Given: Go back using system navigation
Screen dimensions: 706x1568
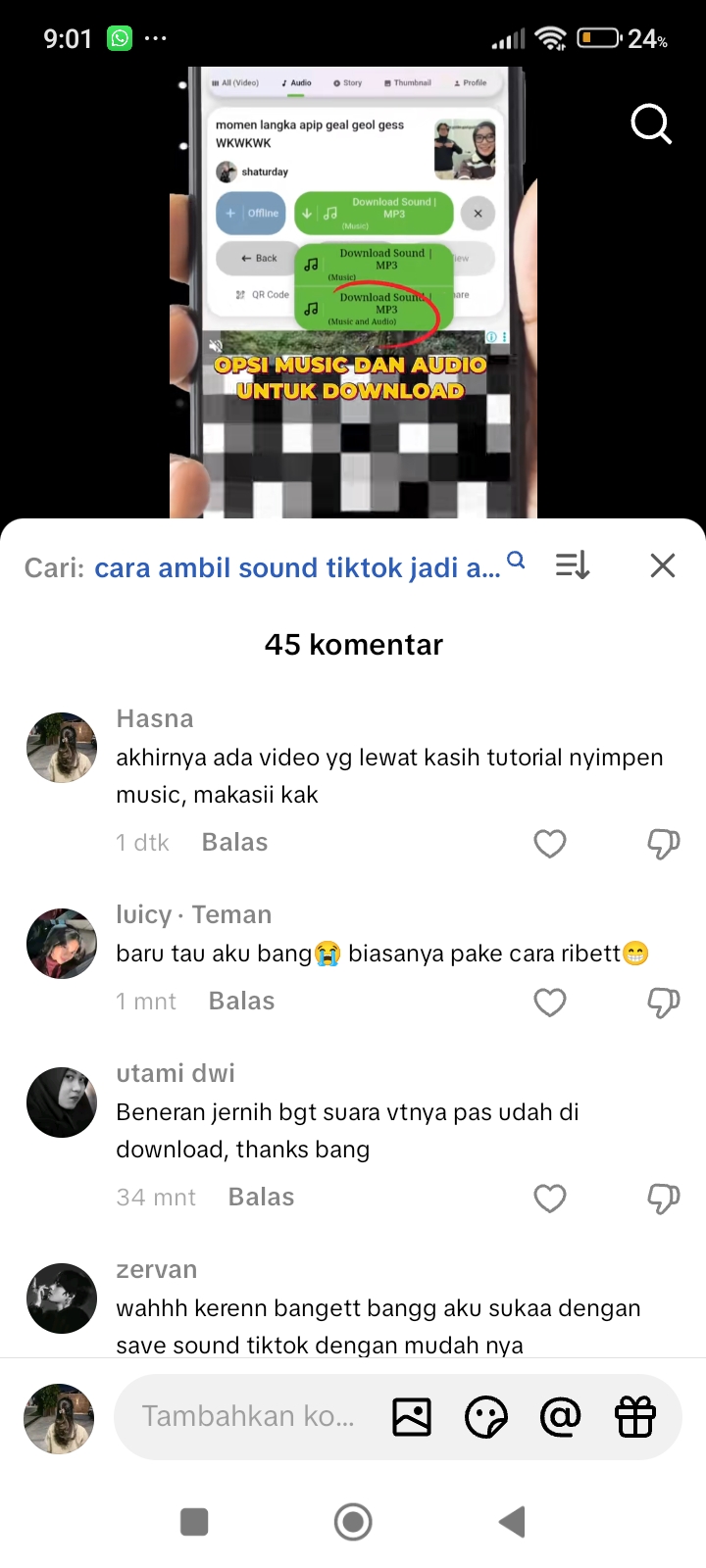Looking at the screenshot, I should [x=512, y=1522].
